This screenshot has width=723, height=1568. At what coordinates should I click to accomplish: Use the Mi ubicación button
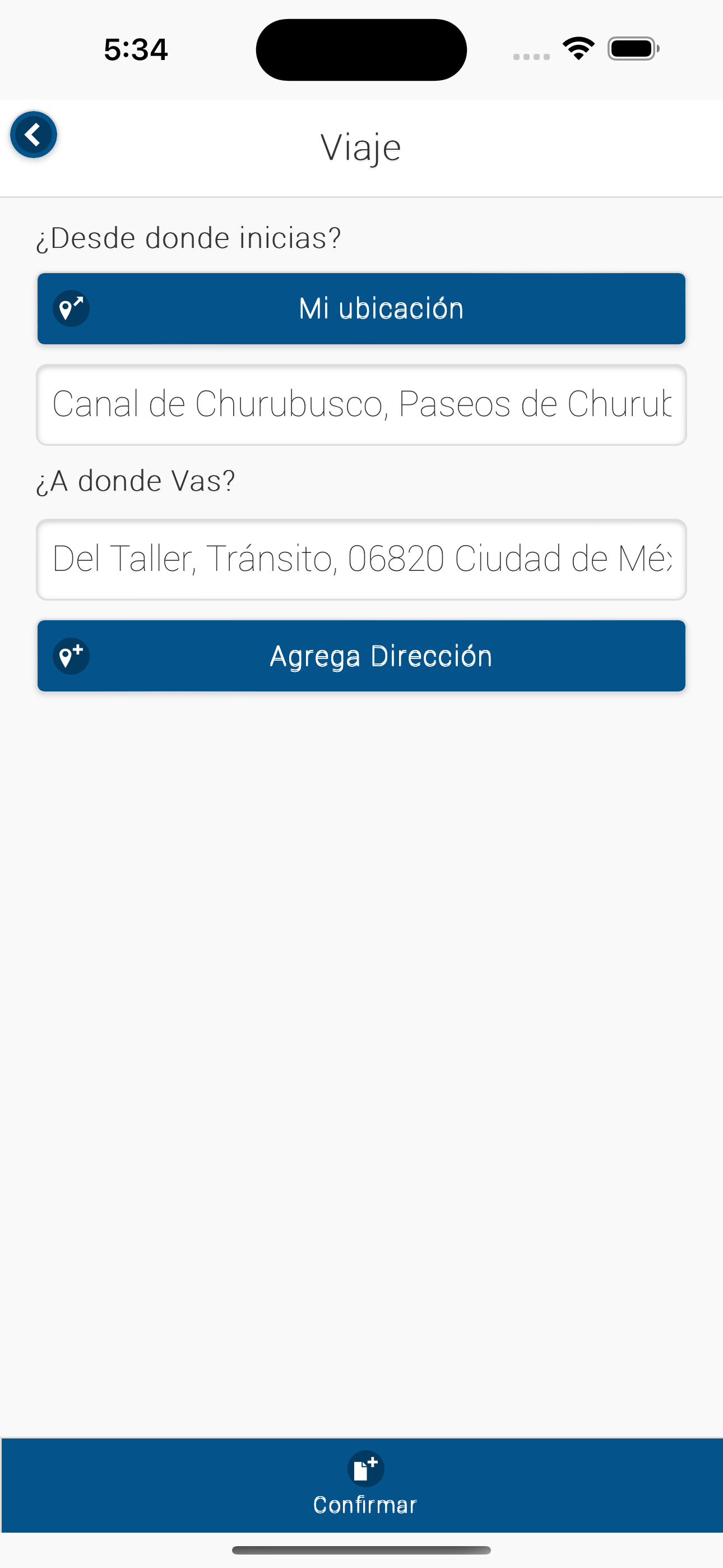361,308
